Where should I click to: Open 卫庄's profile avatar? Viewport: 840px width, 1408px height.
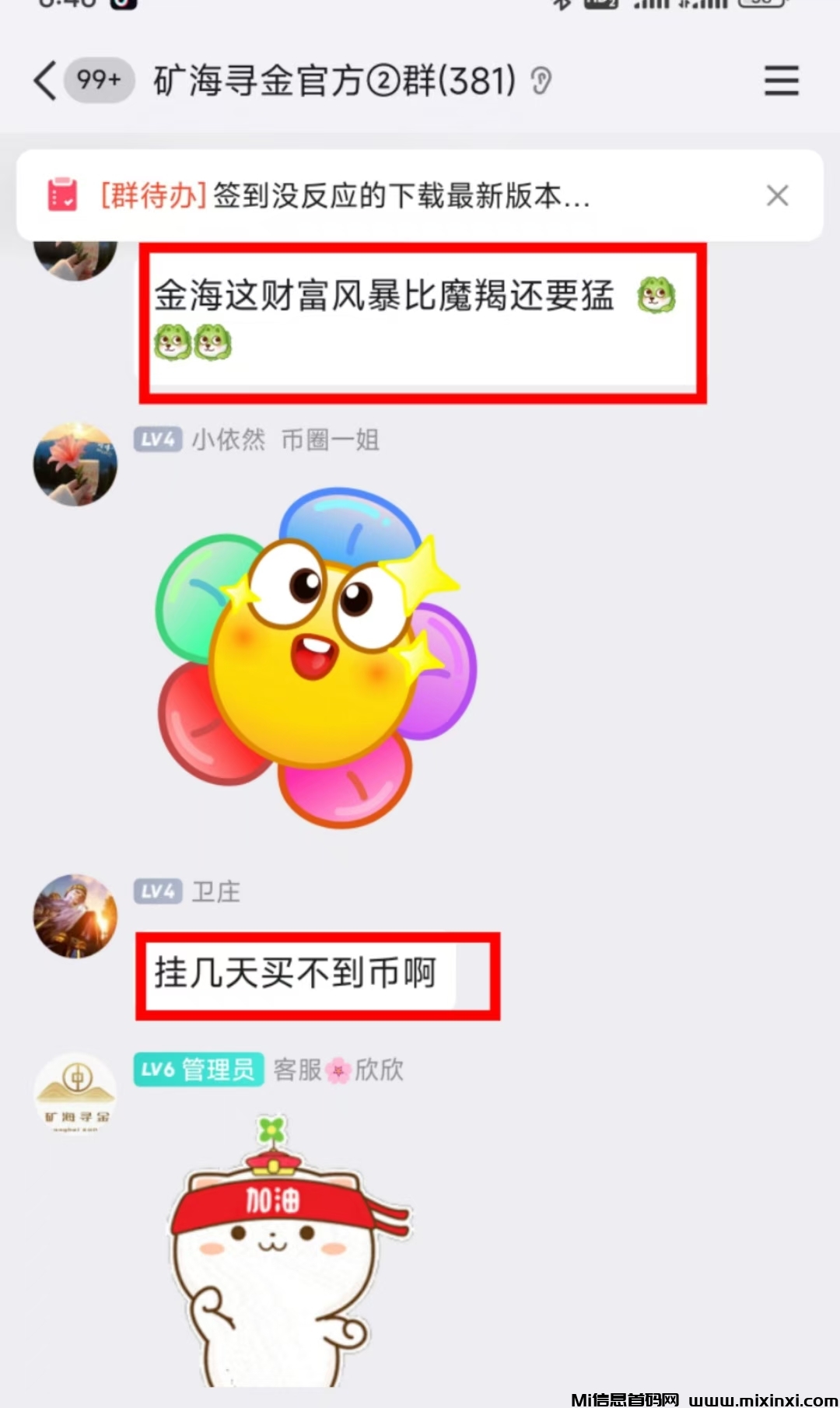click(x=75, y=916)
